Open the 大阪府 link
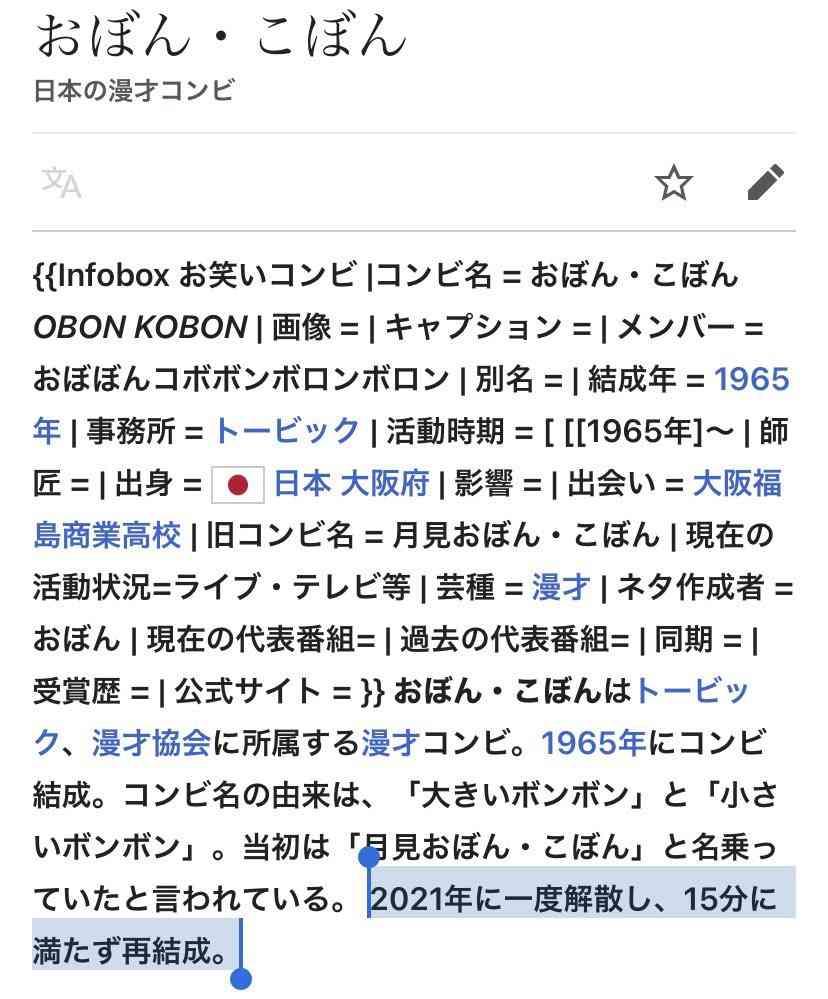The image size is (828, 999). pos(385,484)
